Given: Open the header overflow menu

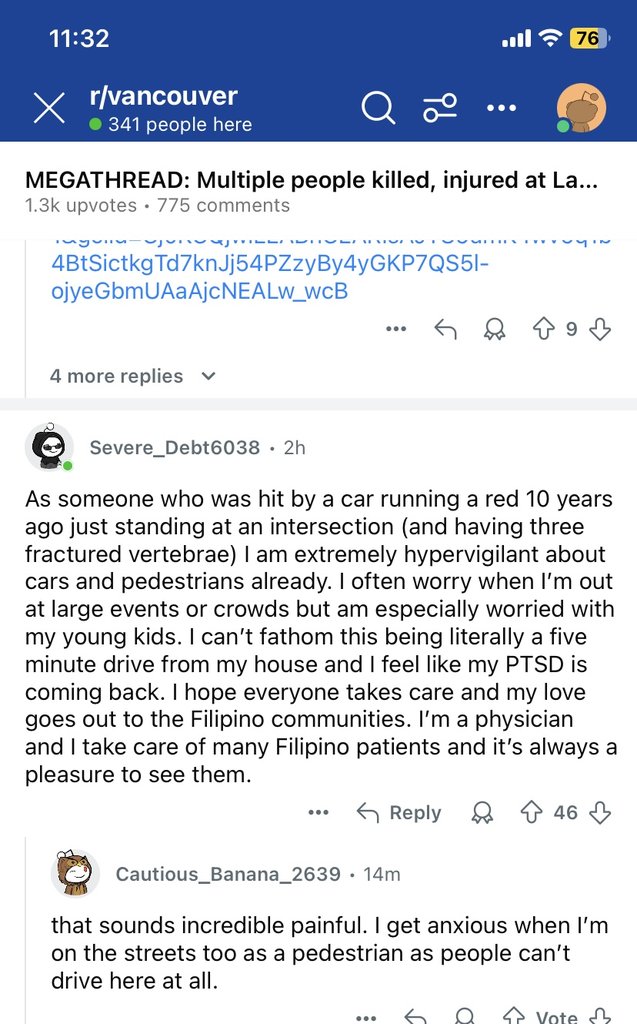Looking at the screenshot, I should click(x=502, y=108).
